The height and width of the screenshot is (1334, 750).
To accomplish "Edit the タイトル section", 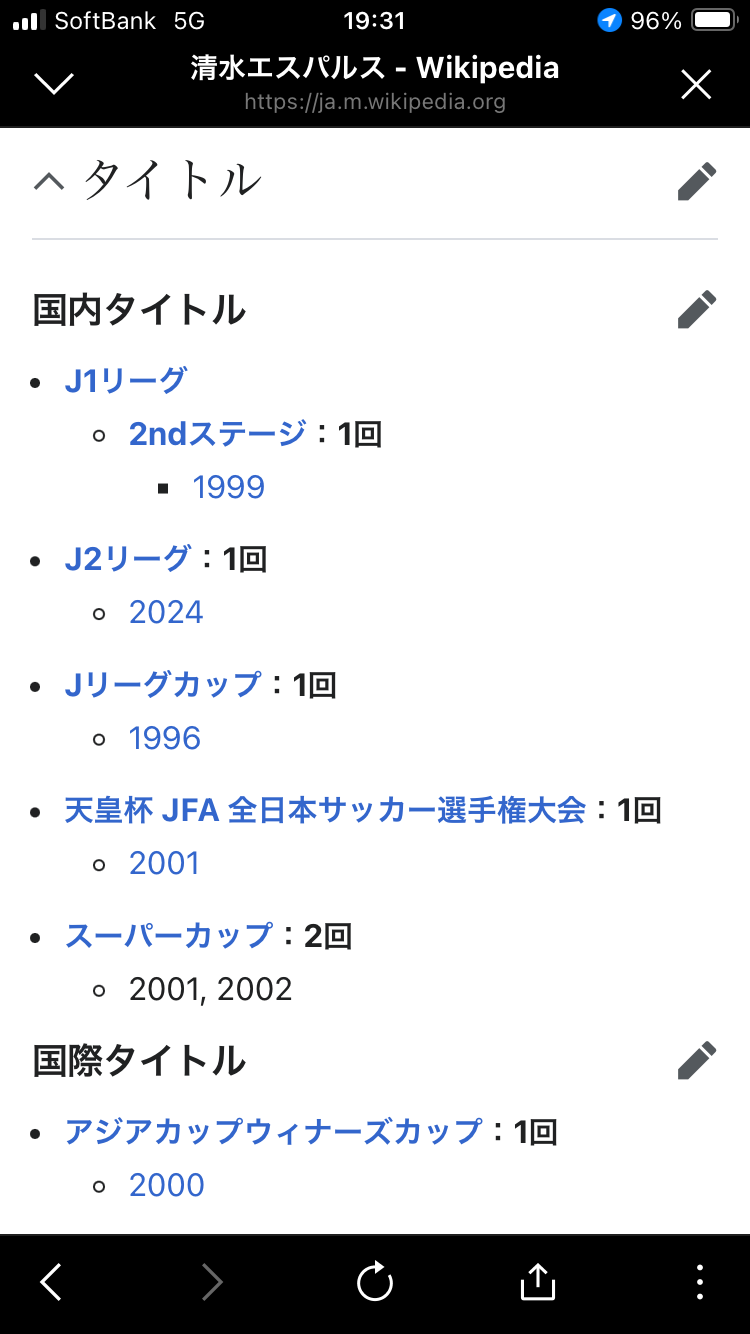I will tap(697, 182).
